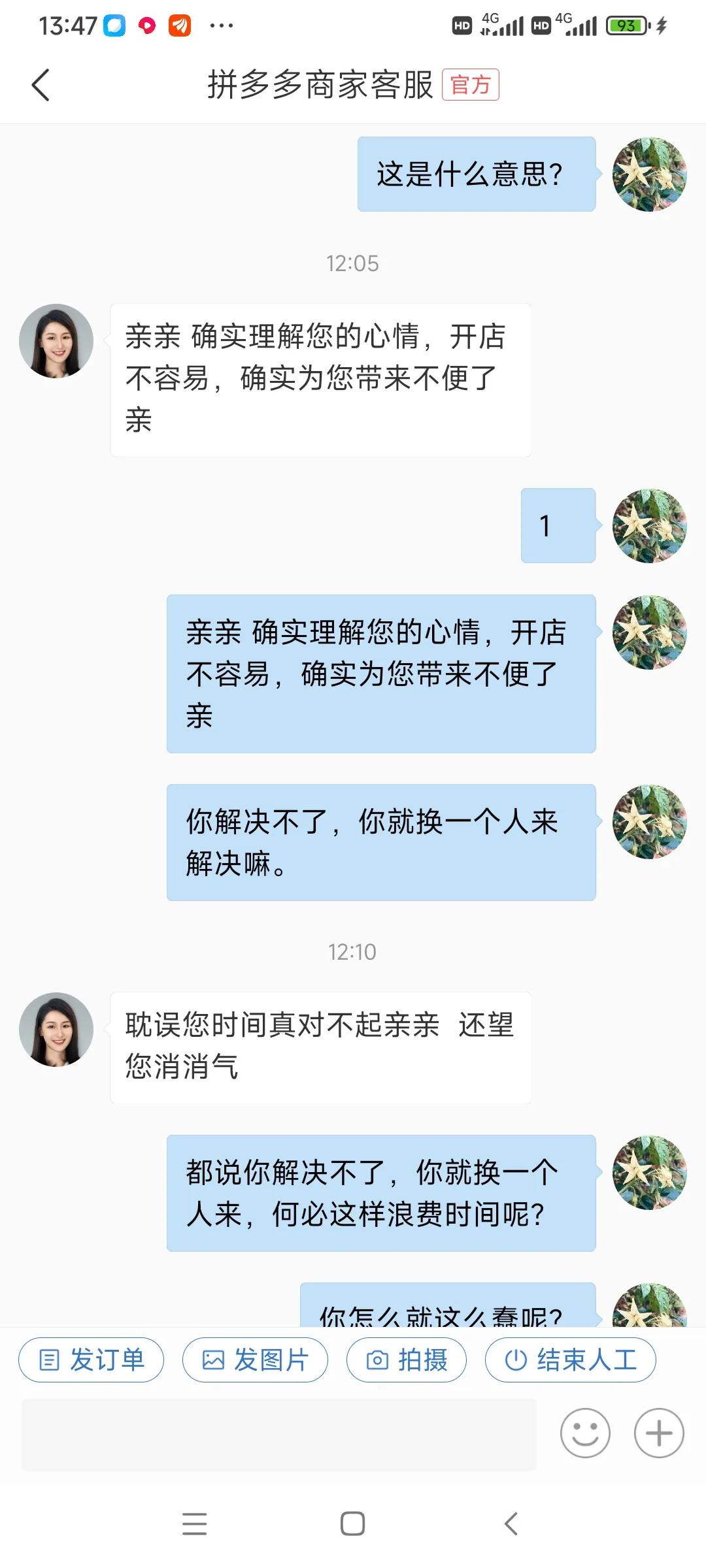Tap your own flower avatar

click(649, 173)
